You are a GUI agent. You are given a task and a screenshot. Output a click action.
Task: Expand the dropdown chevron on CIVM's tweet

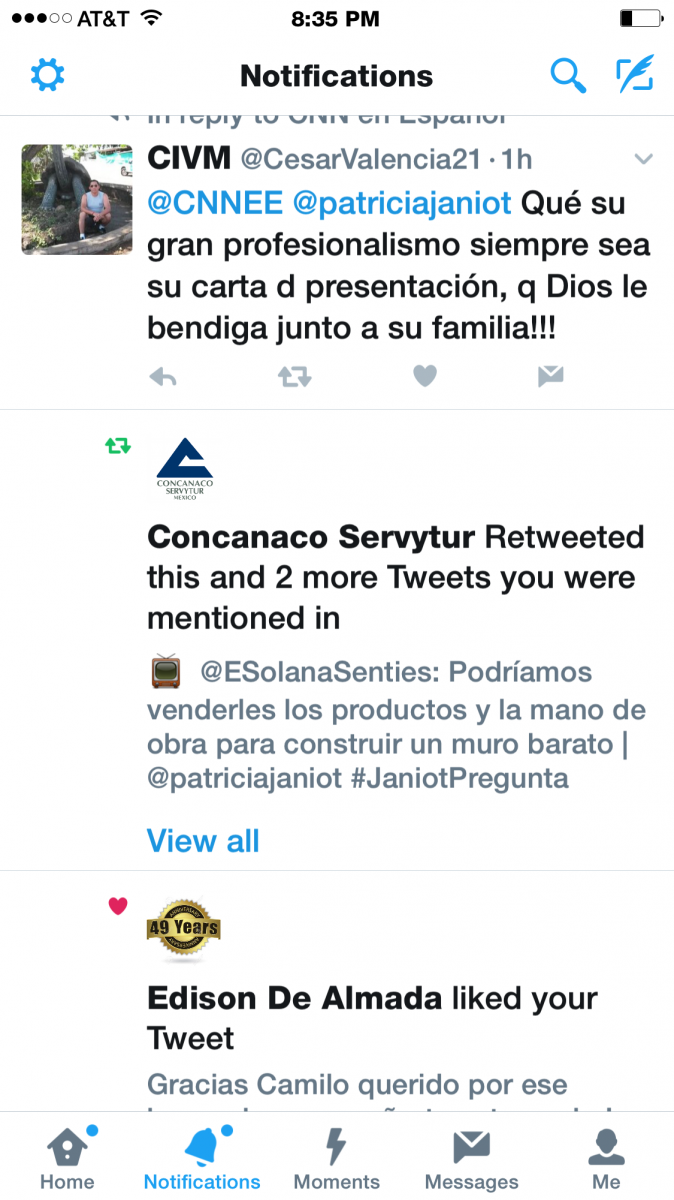point(644,159)
